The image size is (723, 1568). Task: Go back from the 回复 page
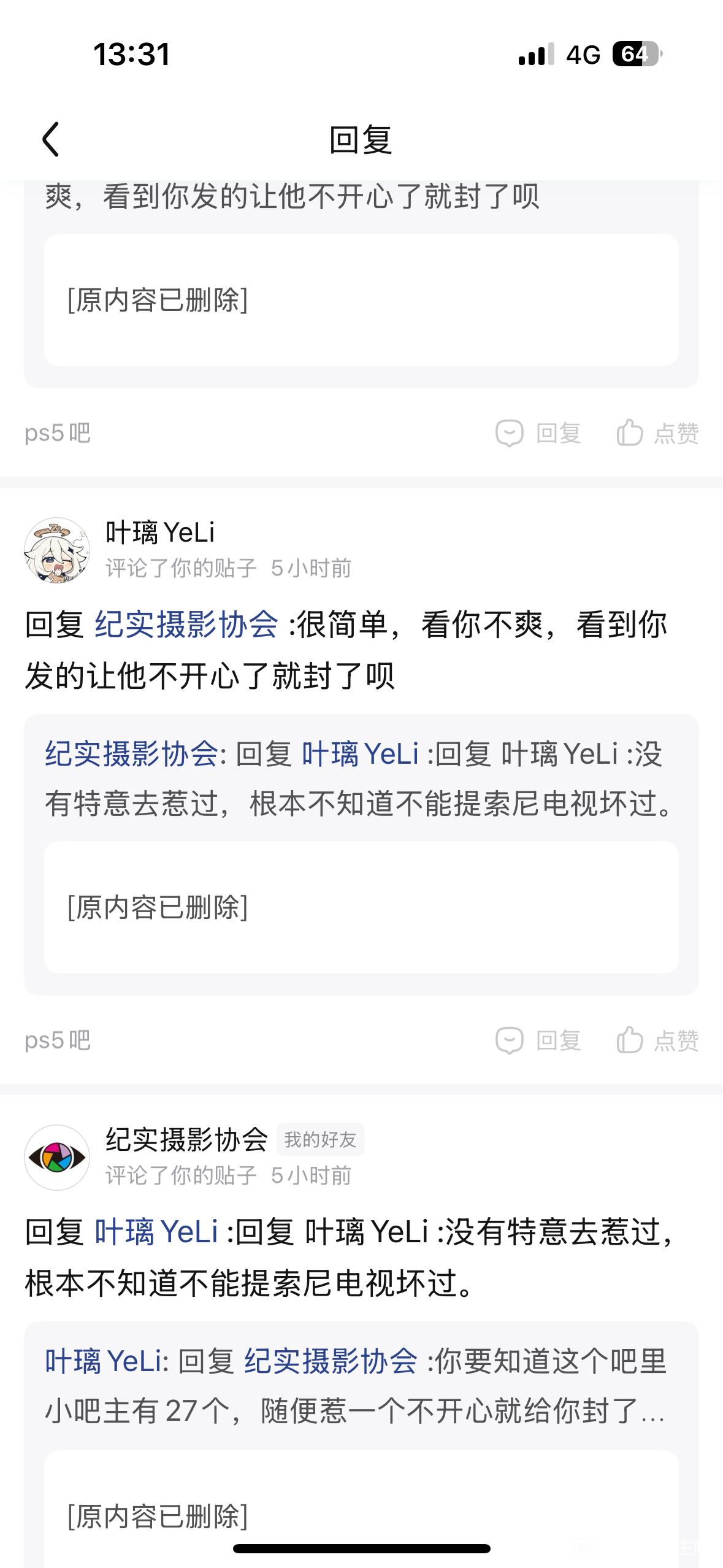click(x=51, y=139)
